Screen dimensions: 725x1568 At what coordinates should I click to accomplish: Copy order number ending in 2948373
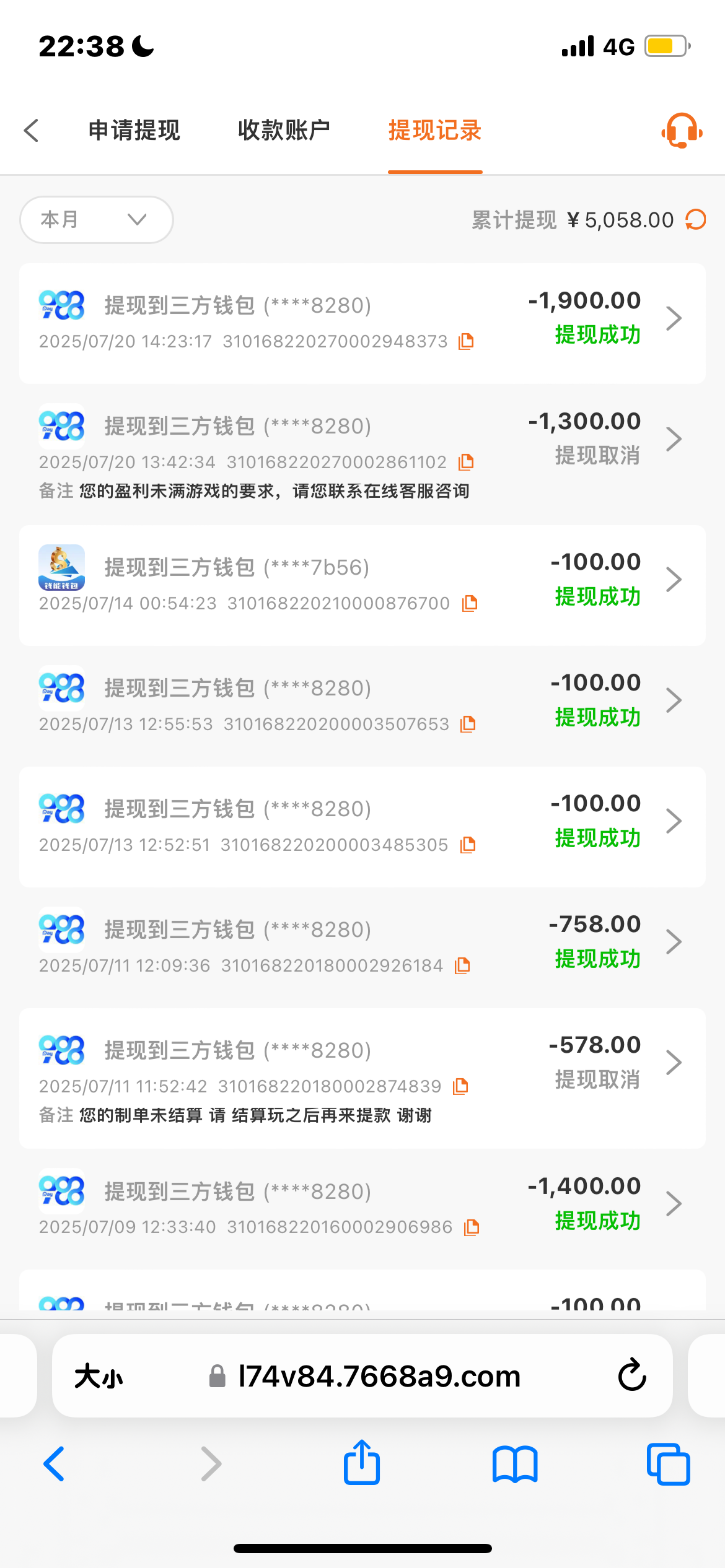pos(466,342)
